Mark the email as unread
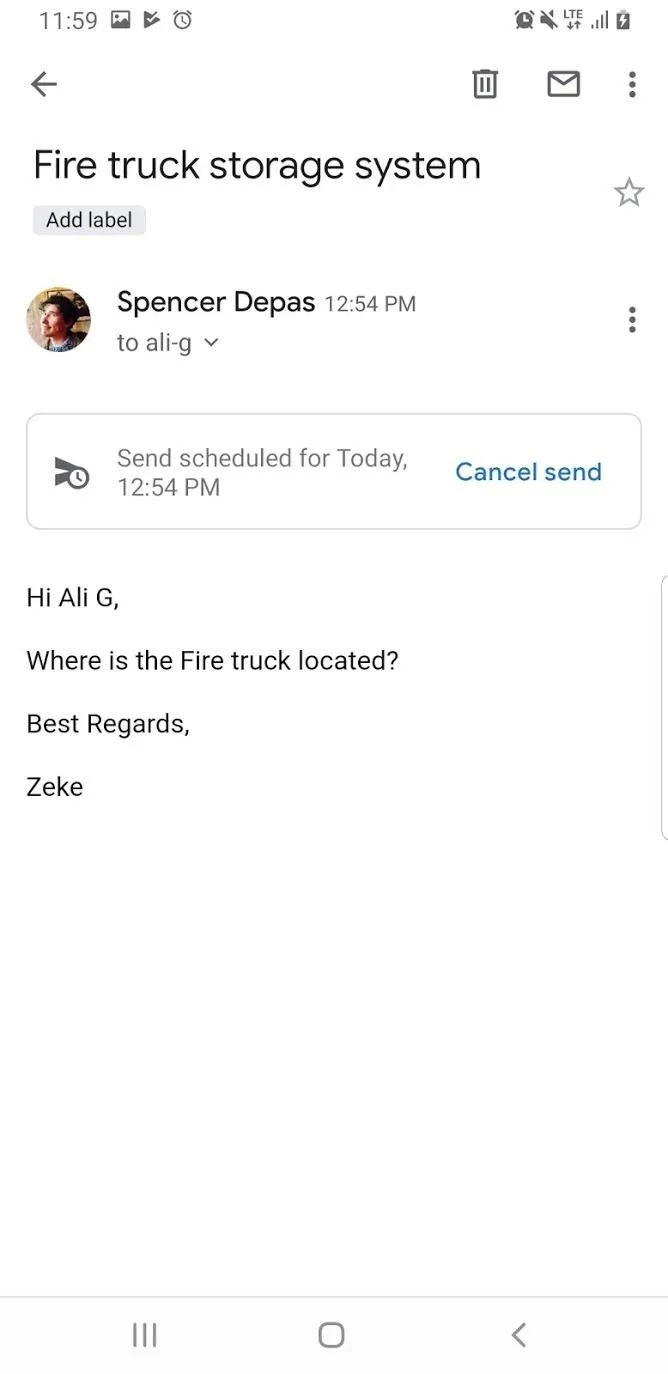This screenshot has width=668, height=1374. click(x=564, y=84)
